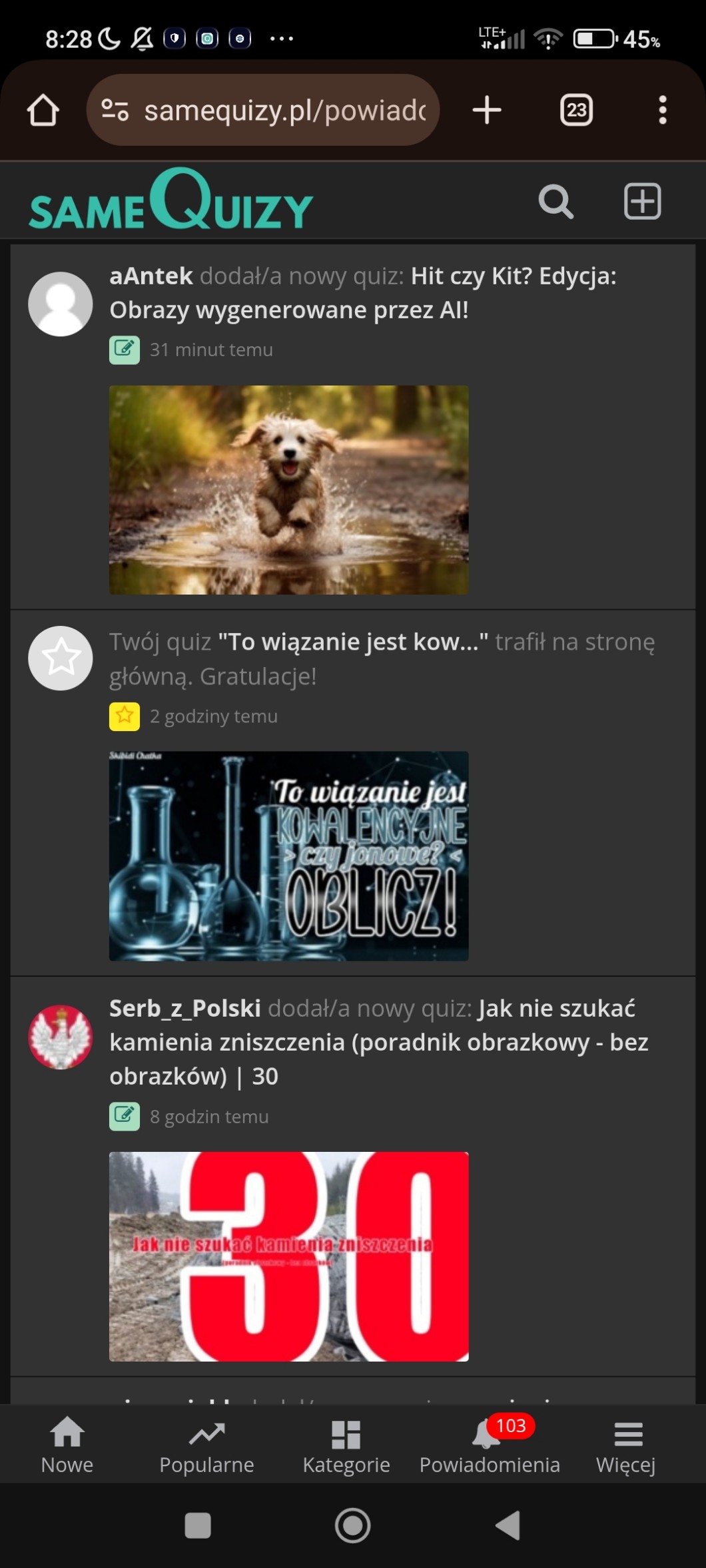Open Serb_z_Polski's profile avatar
Viewport: 706px width, 1568px height.
(x=60, y=1037)
